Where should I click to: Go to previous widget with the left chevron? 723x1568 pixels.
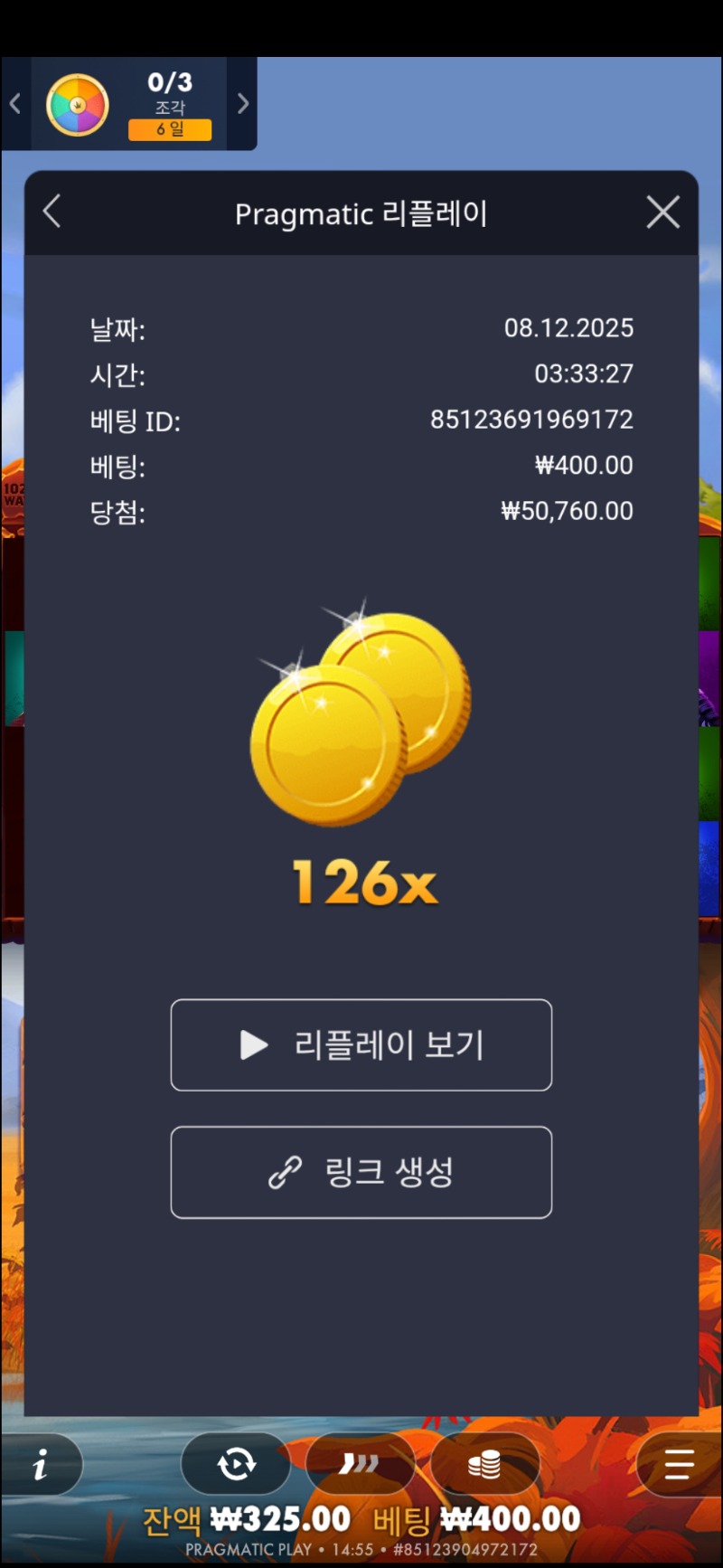[14, 104]
